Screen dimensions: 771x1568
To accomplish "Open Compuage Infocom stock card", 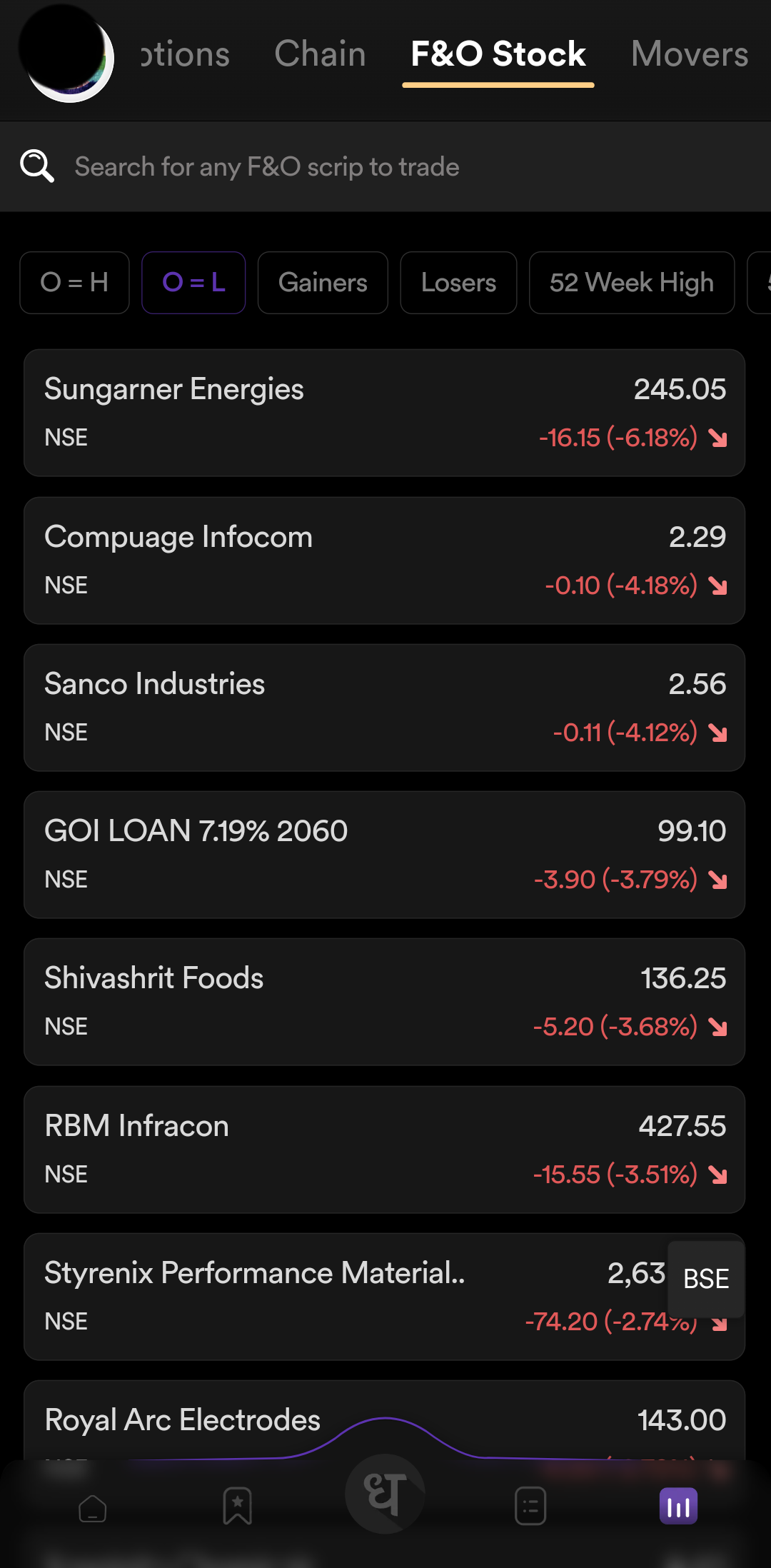I will [x=384, y=561].
